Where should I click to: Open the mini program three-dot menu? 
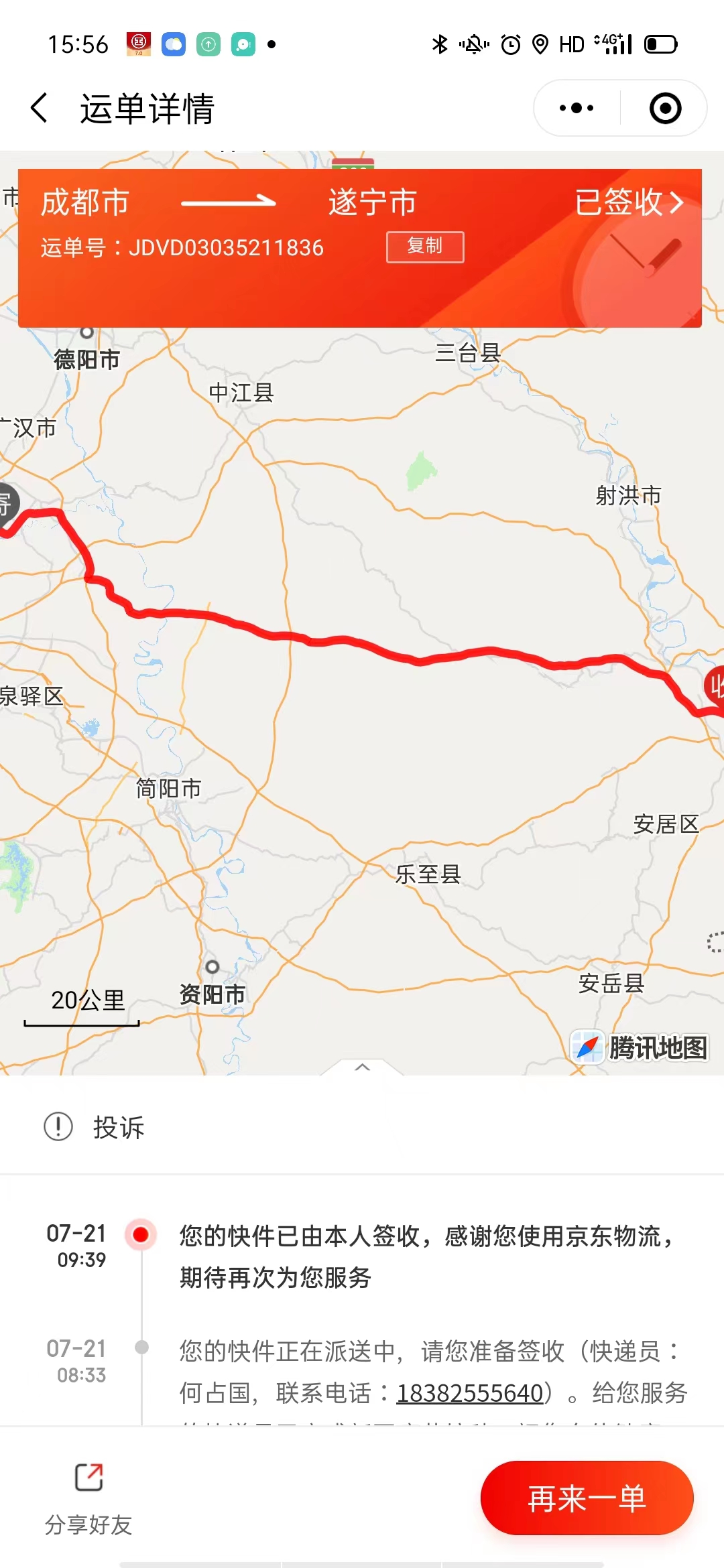coord(577,108)
